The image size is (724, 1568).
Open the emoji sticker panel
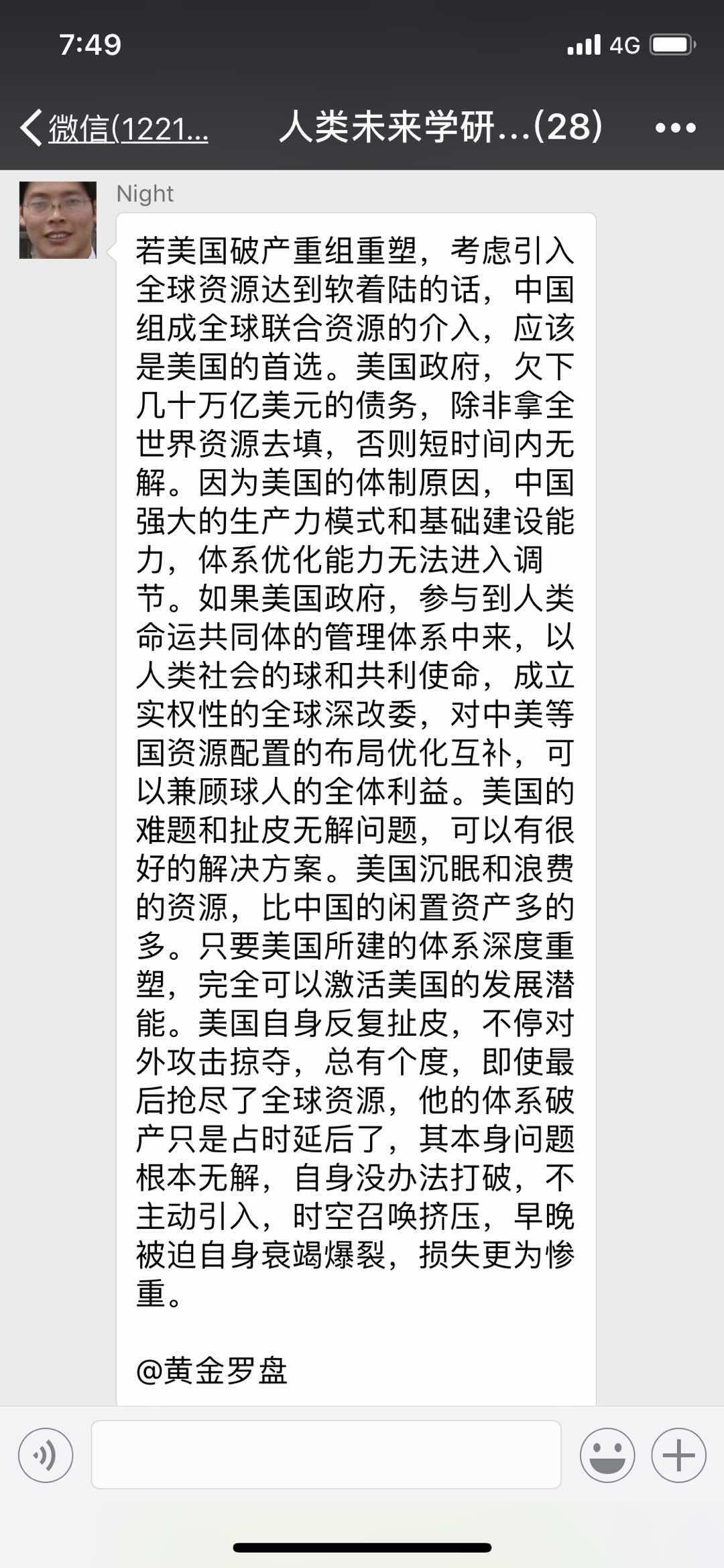coord(607,1455)
